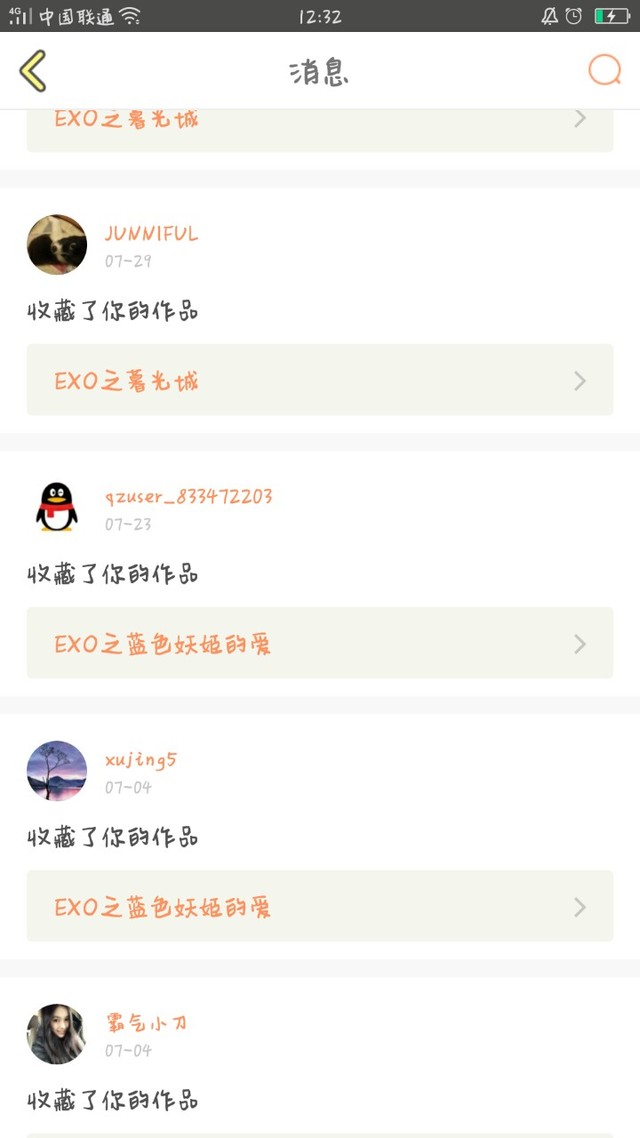Go back using the yellow arrow
The width and height of the screenshot is (640, 1138).
click(x=33, y=71)
